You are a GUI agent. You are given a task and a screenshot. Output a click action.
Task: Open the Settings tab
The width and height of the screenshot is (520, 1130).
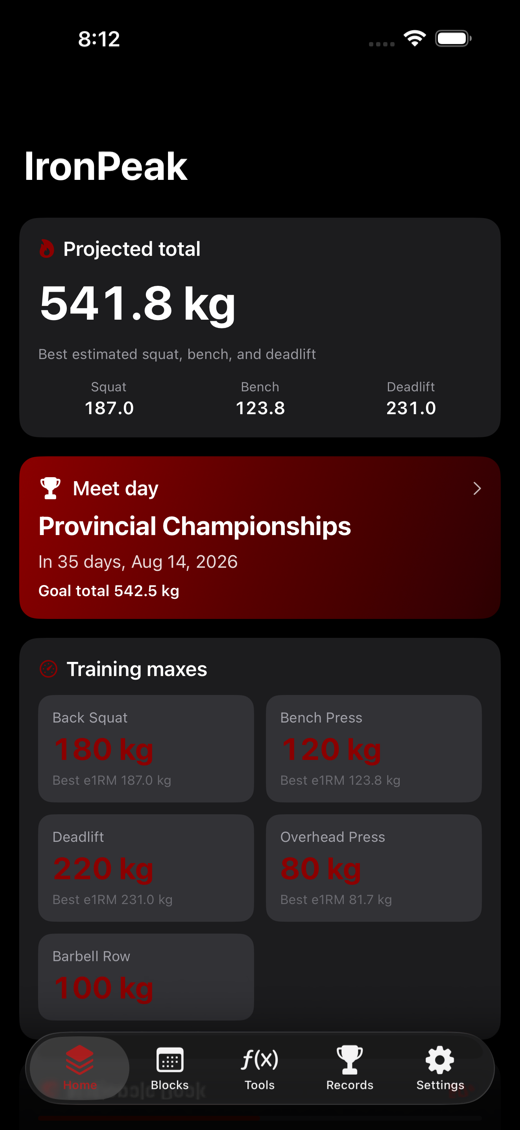(440, 1068)
